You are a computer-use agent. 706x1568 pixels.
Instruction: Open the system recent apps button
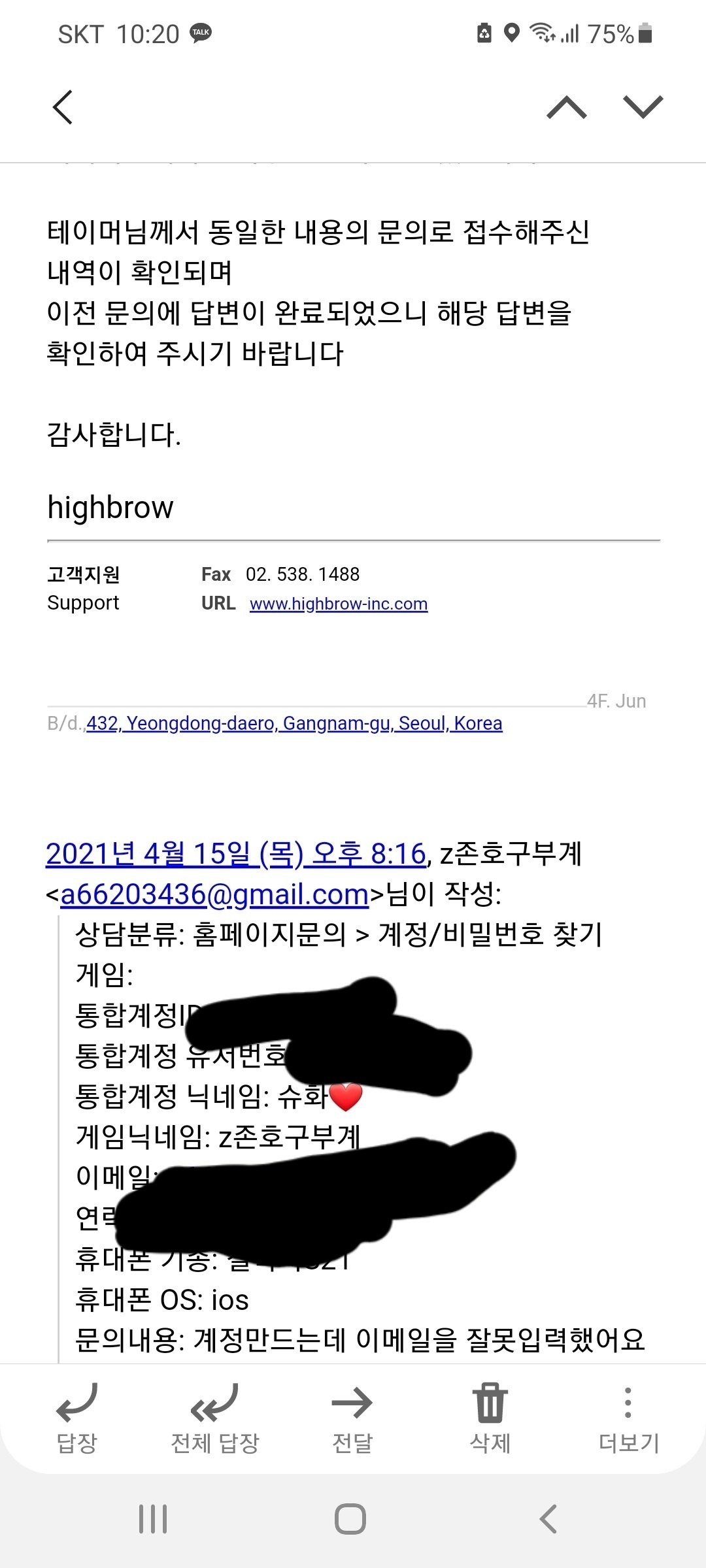pyautogui.click(x=153, y=1519)
